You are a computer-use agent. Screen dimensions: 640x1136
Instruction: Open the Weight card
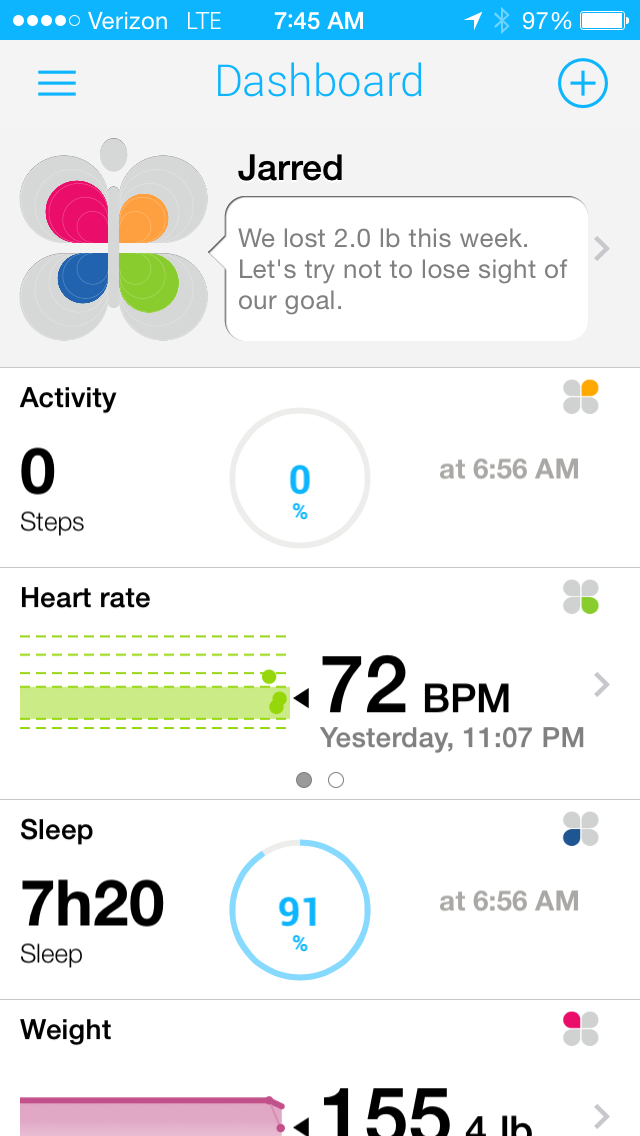[320, 1069]
